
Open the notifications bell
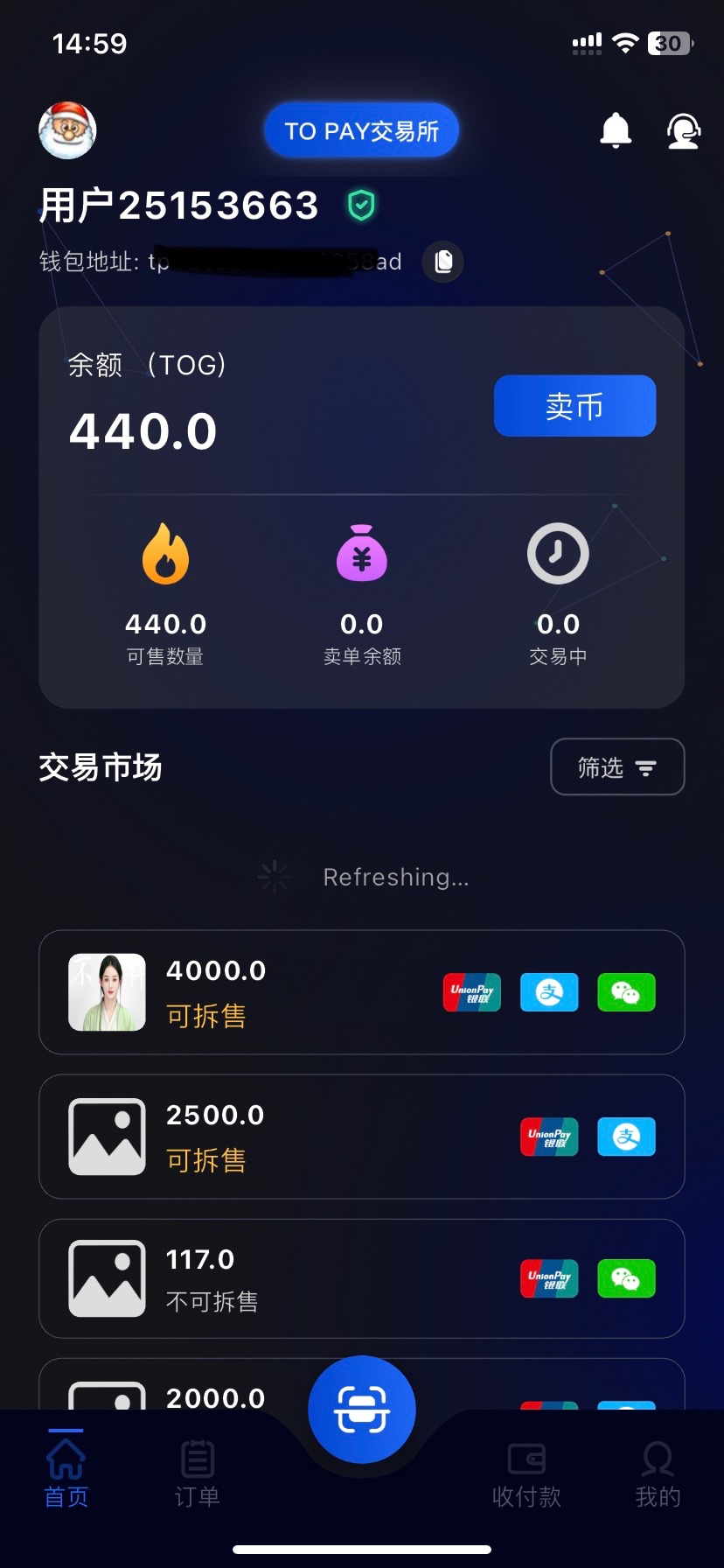[x=616, y=131]
